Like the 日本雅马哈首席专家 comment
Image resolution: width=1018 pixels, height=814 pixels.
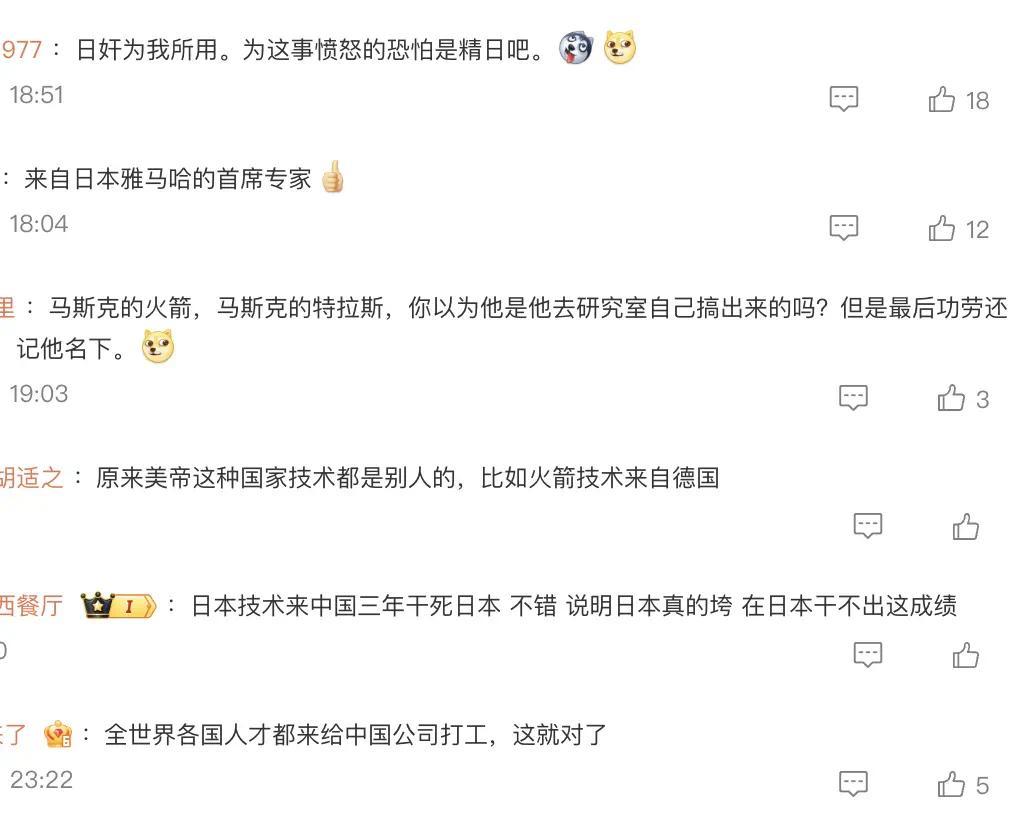[958, 228]
